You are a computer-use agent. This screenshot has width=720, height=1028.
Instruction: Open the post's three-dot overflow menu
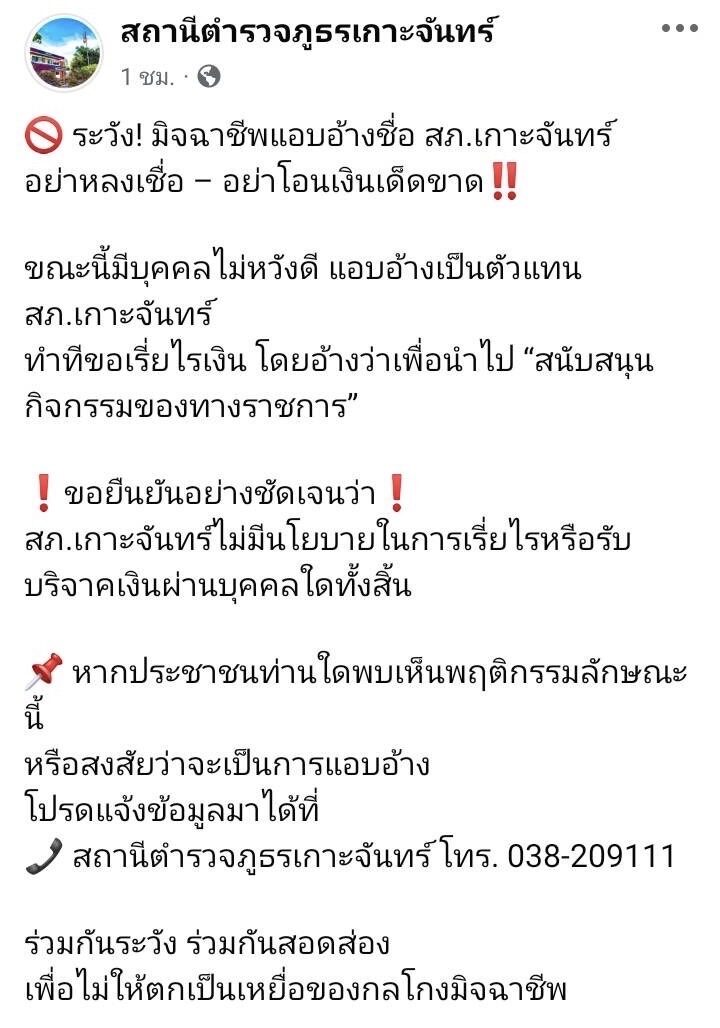679,28
